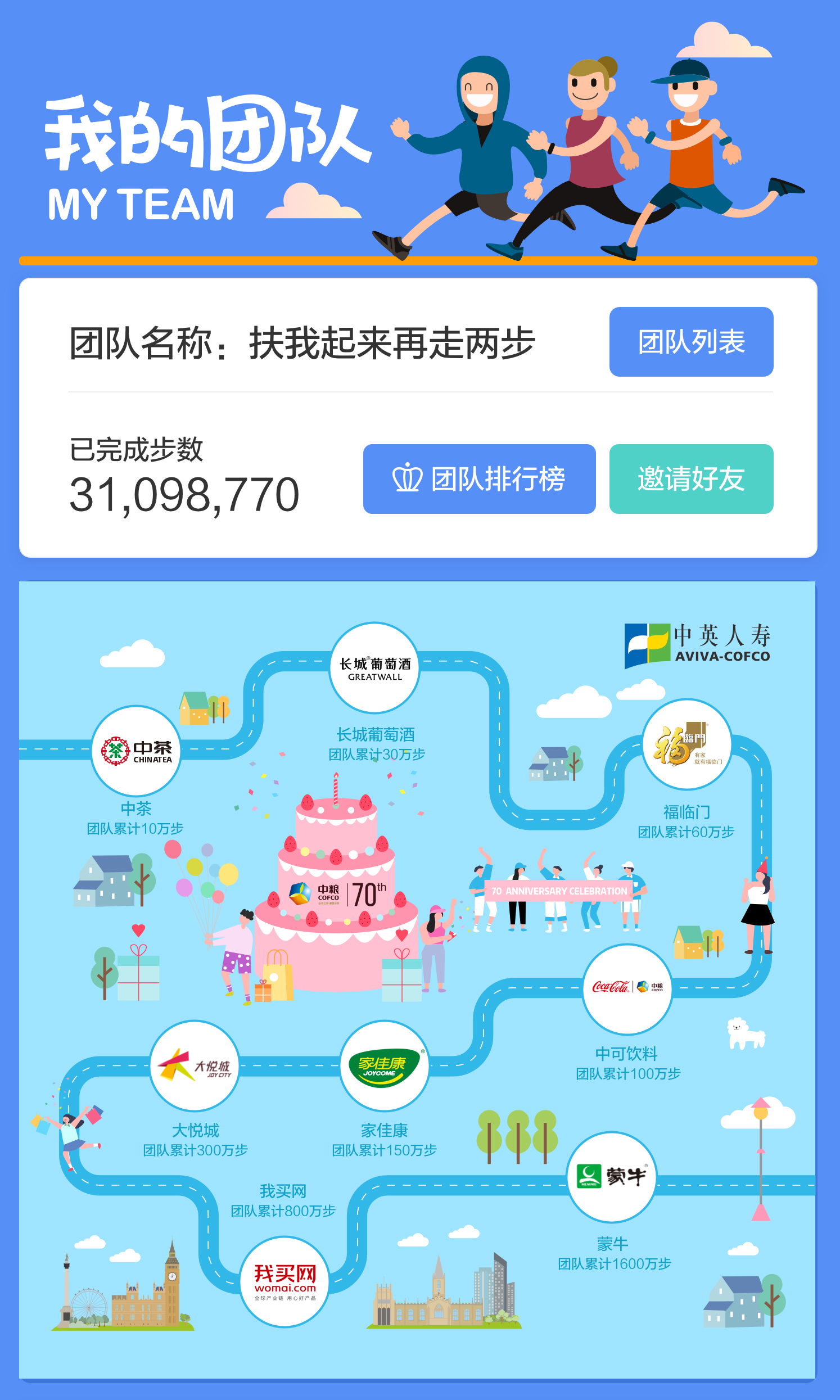View the 团队排行榜 team ranking

pos(479,478)
